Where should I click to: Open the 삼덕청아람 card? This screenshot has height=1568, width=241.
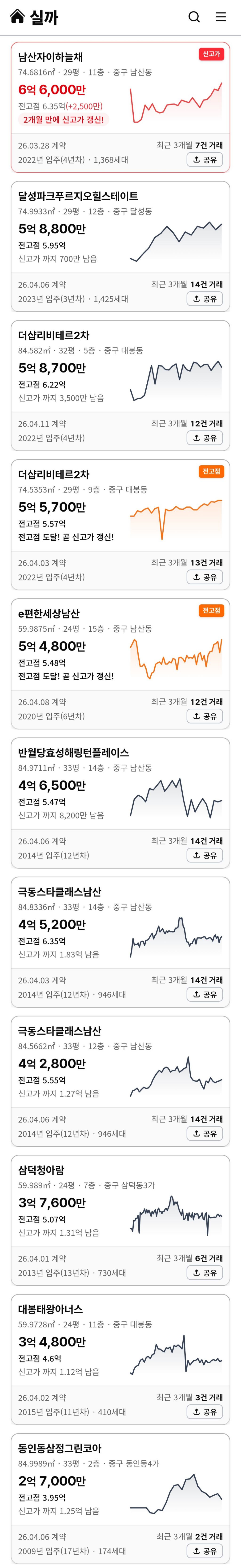coord(120,1220)
